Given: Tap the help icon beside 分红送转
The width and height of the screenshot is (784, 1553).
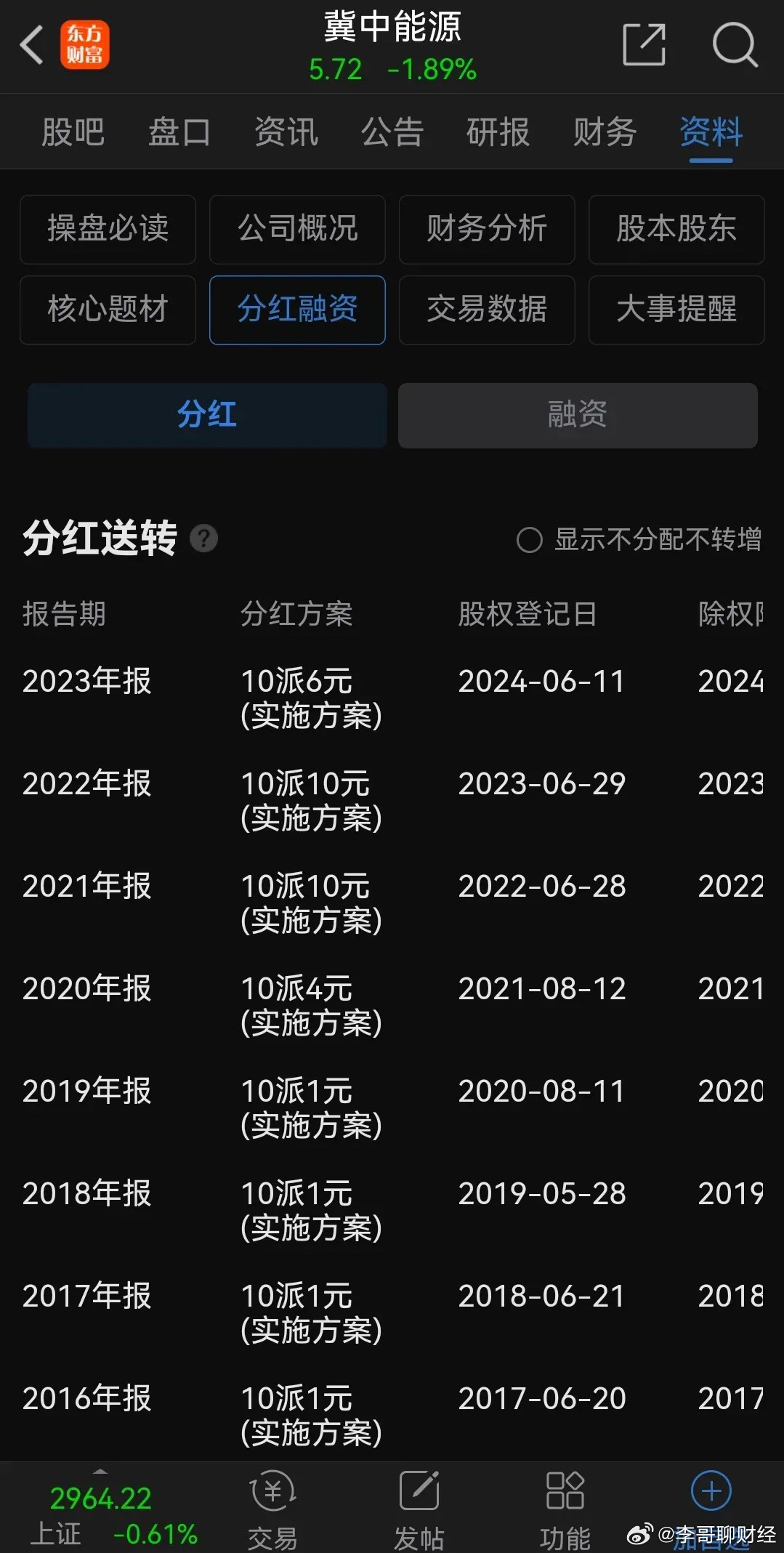Looking at the screenshot, I should (x=204, y=538).
